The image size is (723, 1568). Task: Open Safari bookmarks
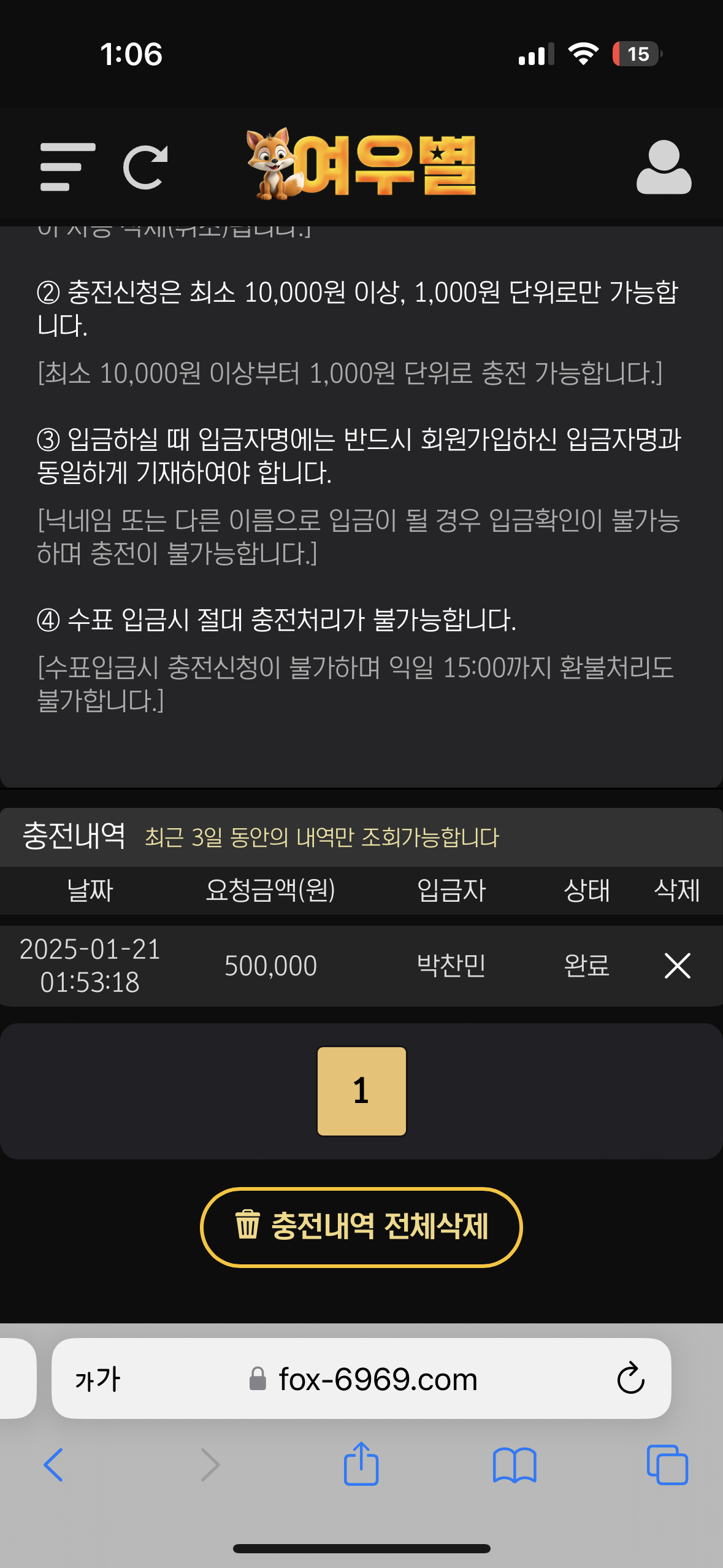tap(515, 1465)
